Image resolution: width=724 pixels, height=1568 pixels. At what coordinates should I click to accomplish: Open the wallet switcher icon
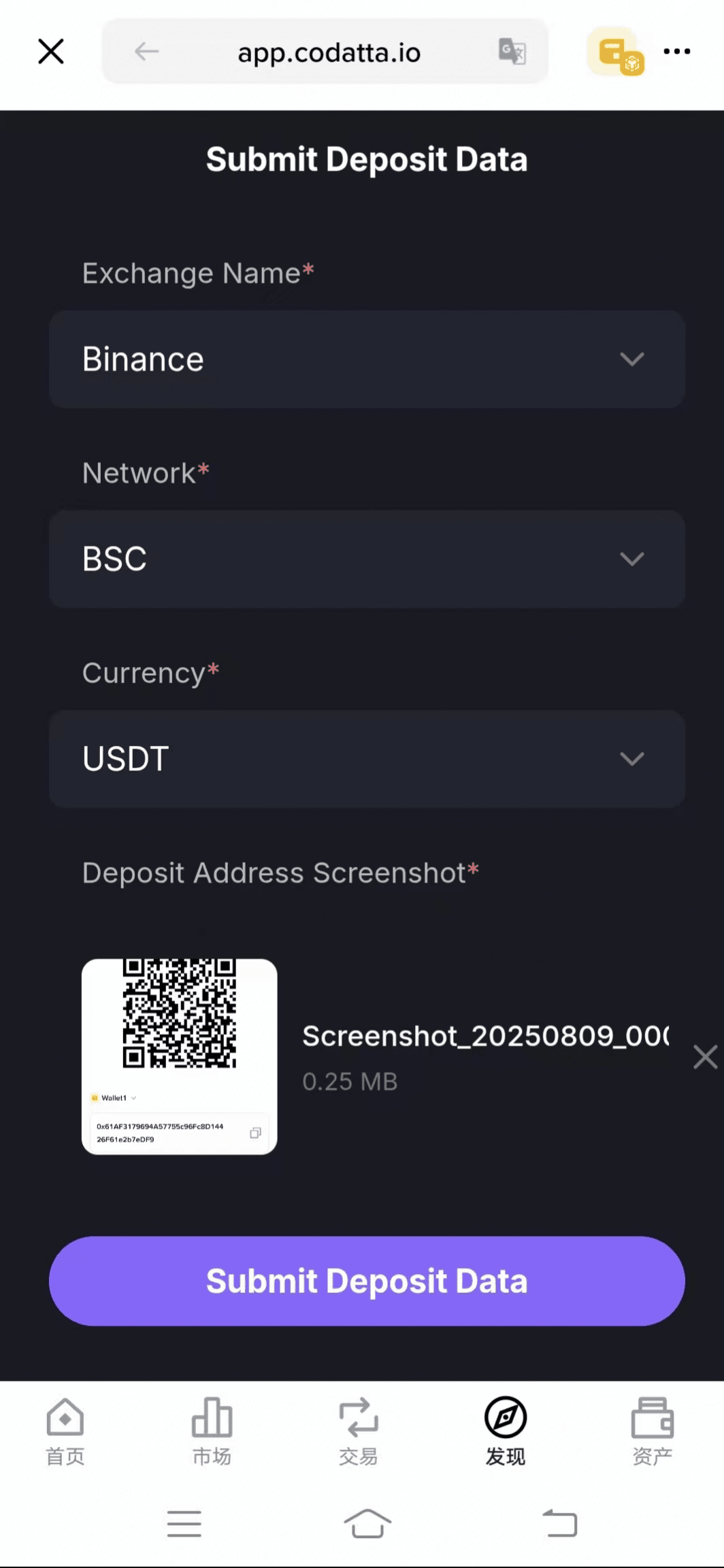(616, 51)
